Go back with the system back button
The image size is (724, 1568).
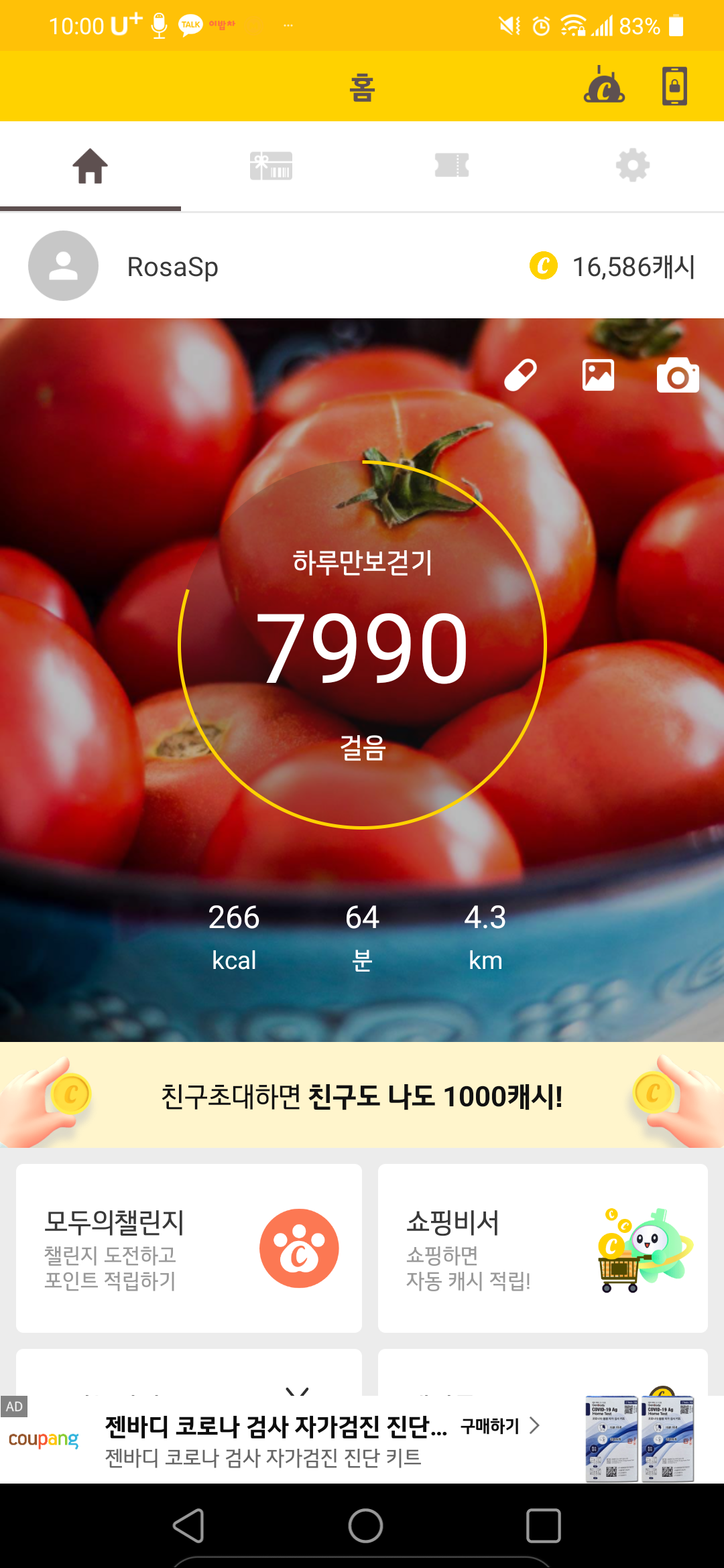[x=188, y=1526]
